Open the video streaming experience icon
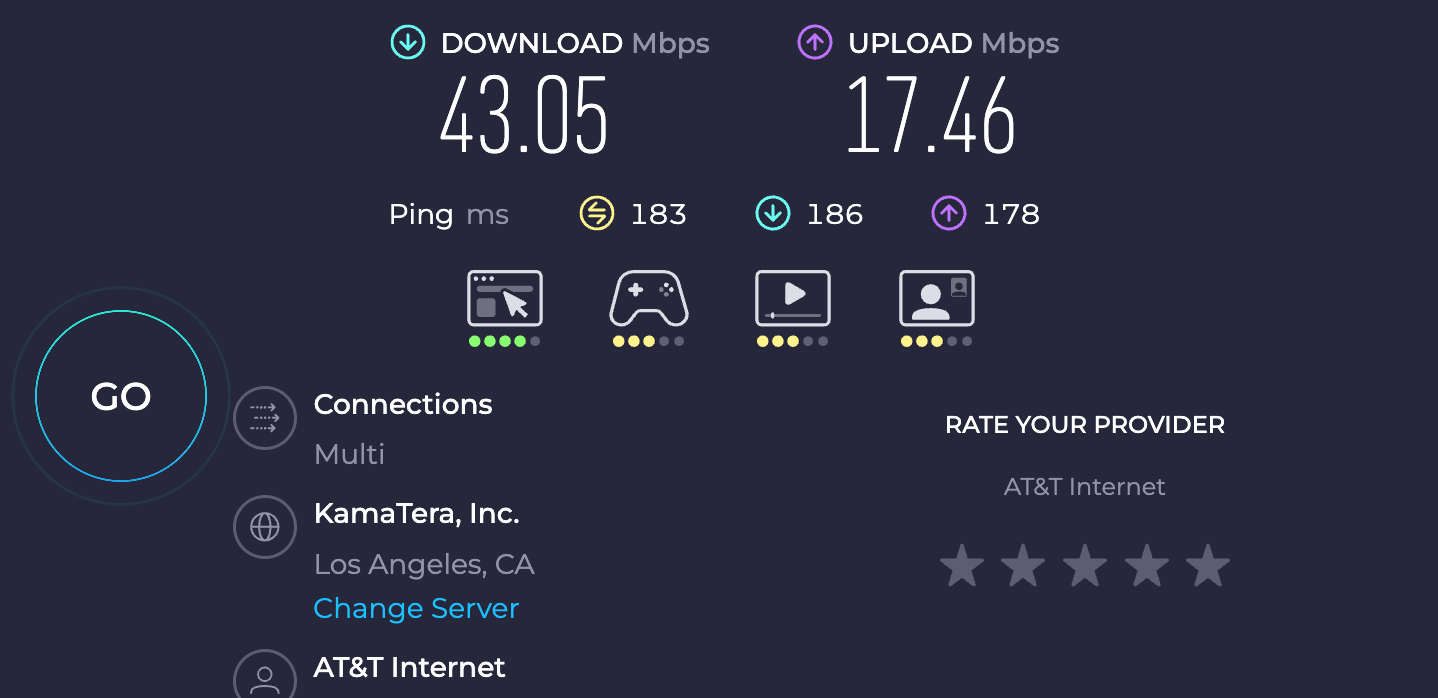 (x=793, y=299)
